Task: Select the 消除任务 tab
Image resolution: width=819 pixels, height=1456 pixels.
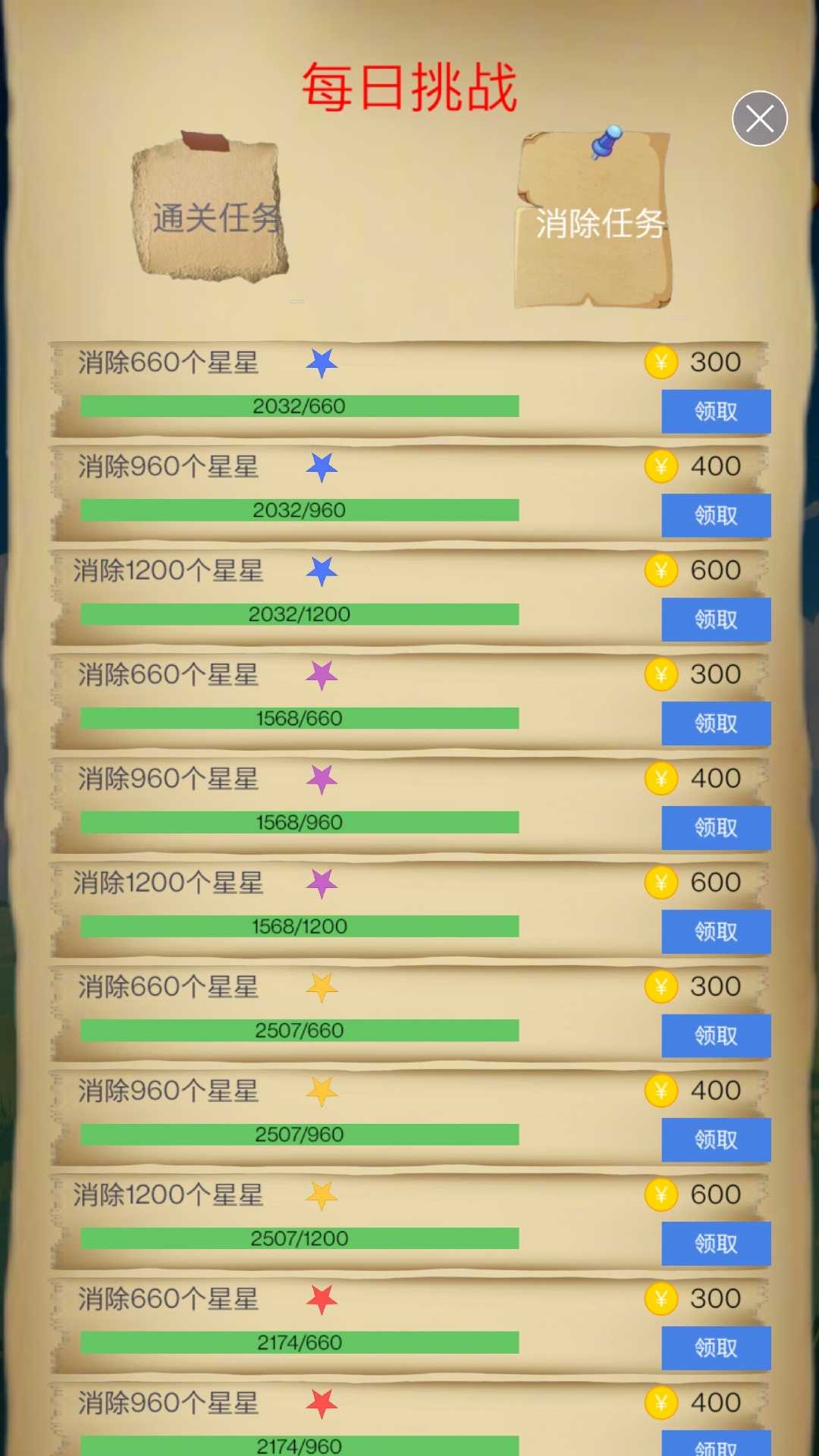Action: [x=595, y=222]
